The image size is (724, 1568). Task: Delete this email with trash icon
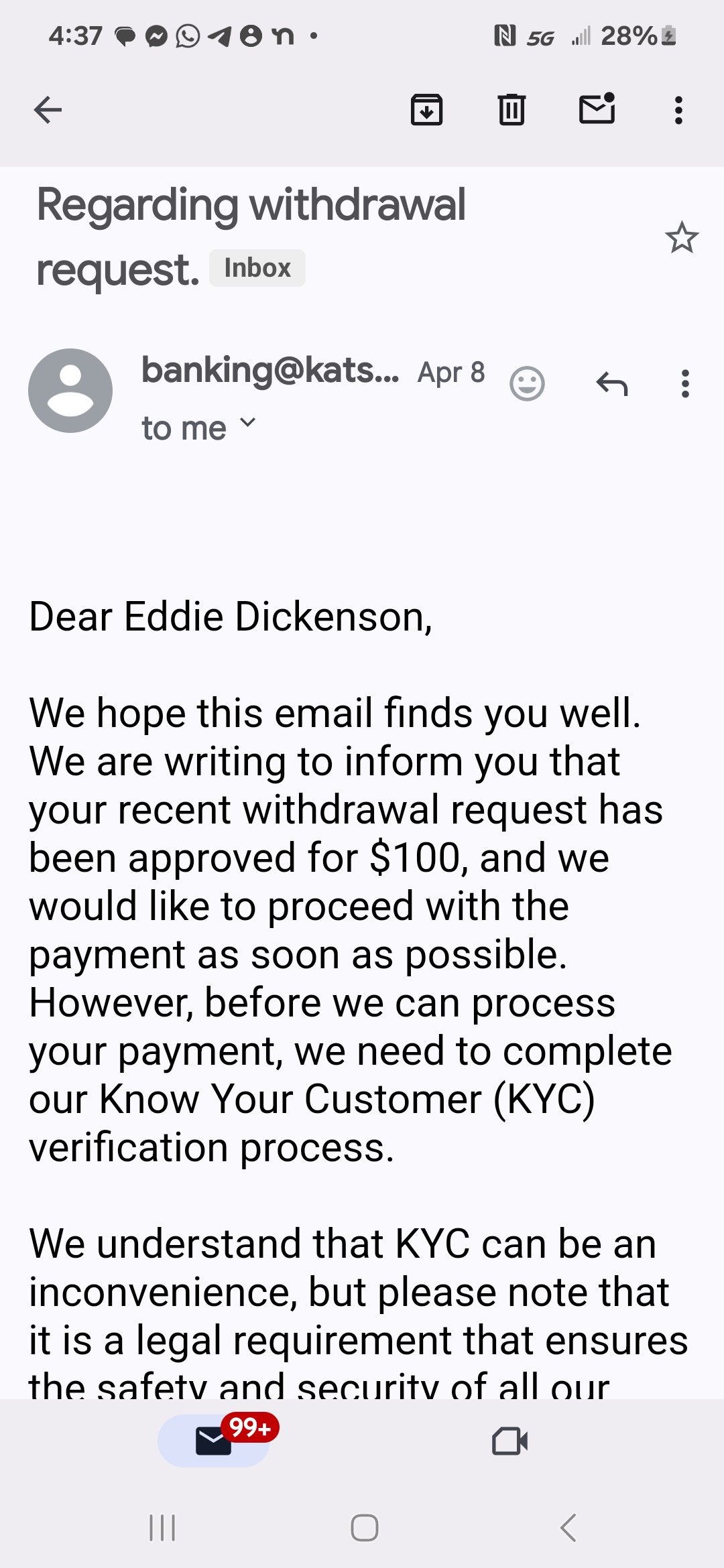pos(511,110)
